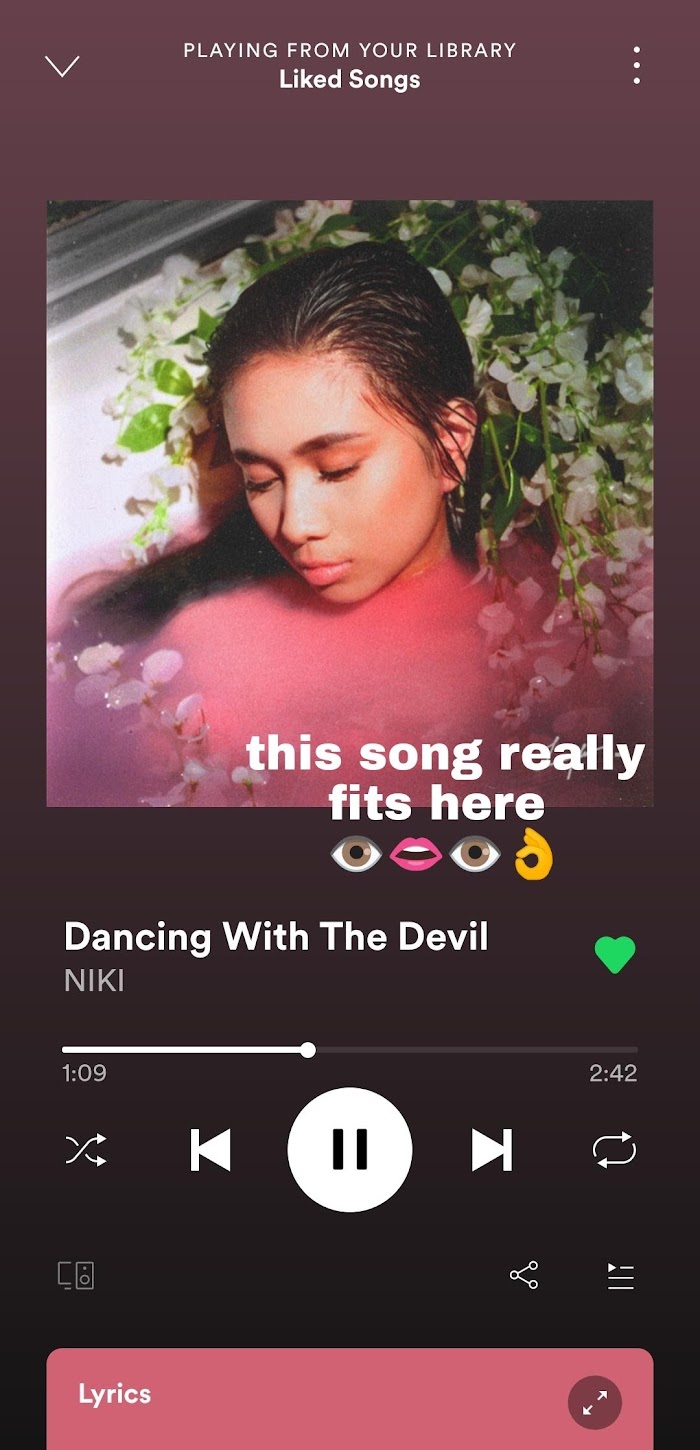Expand the Lyrics card fullscreen
The width and height of the screenshot is (700, 1450).
point(595,1404)
